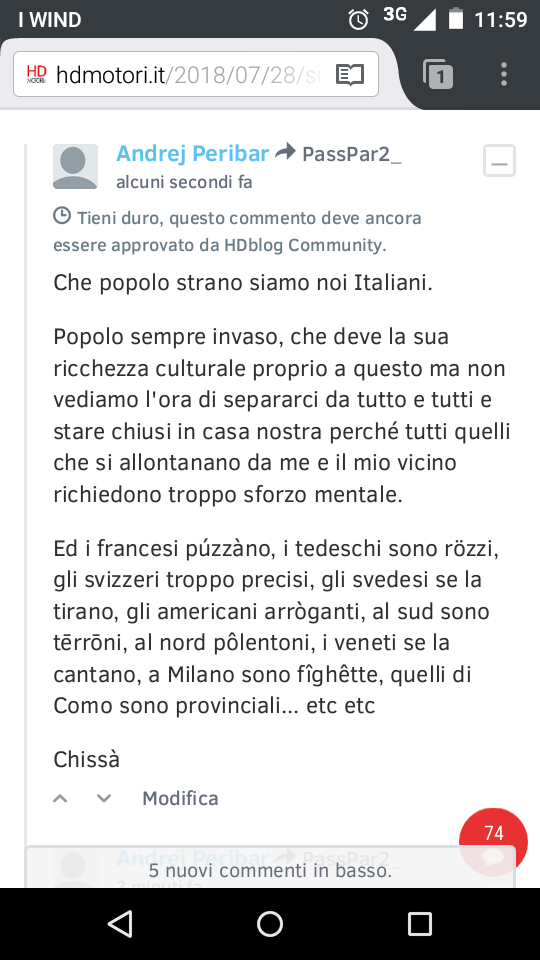Go to the home screen
Viewport: 540px width, 960px height.
[x=270, y=923]
